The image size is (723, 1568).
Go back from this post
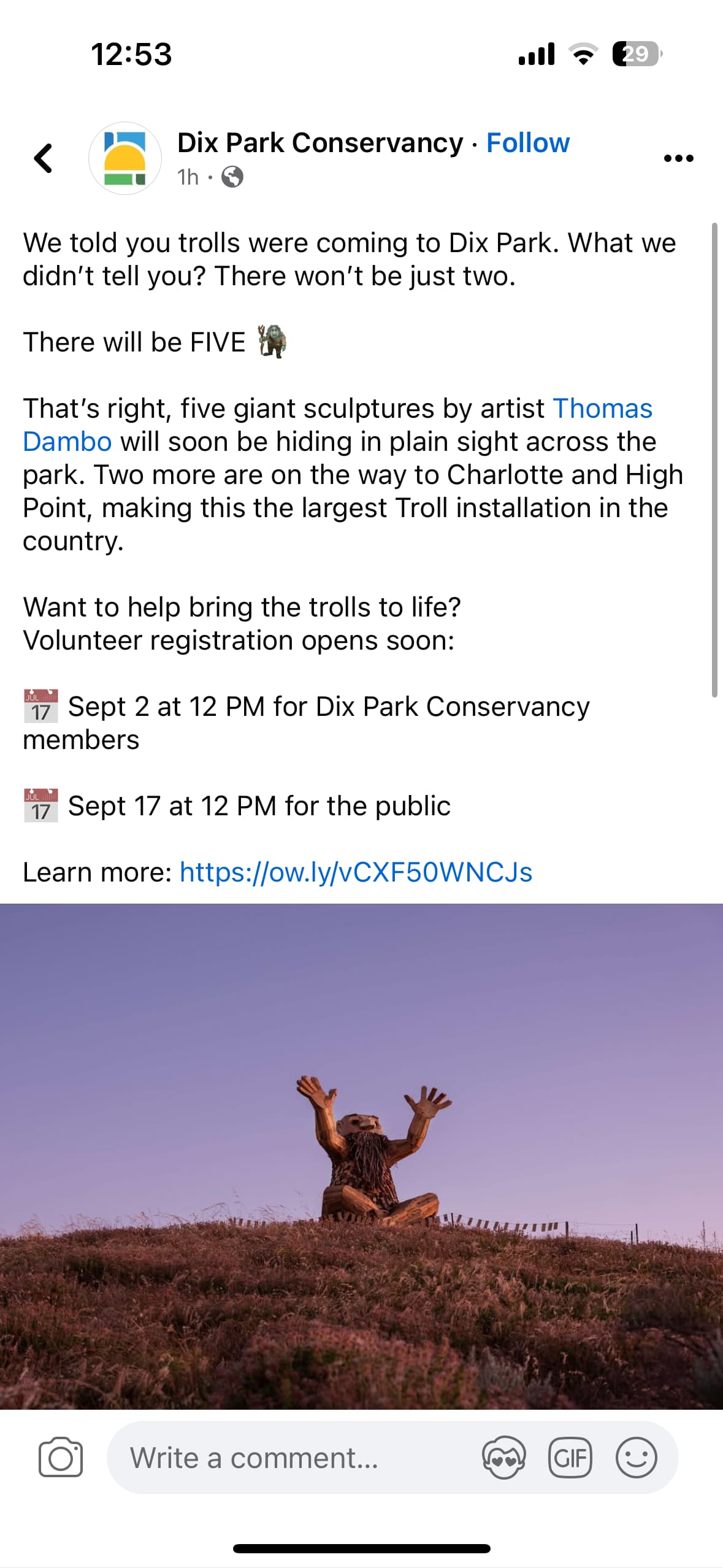coord(43,158)
